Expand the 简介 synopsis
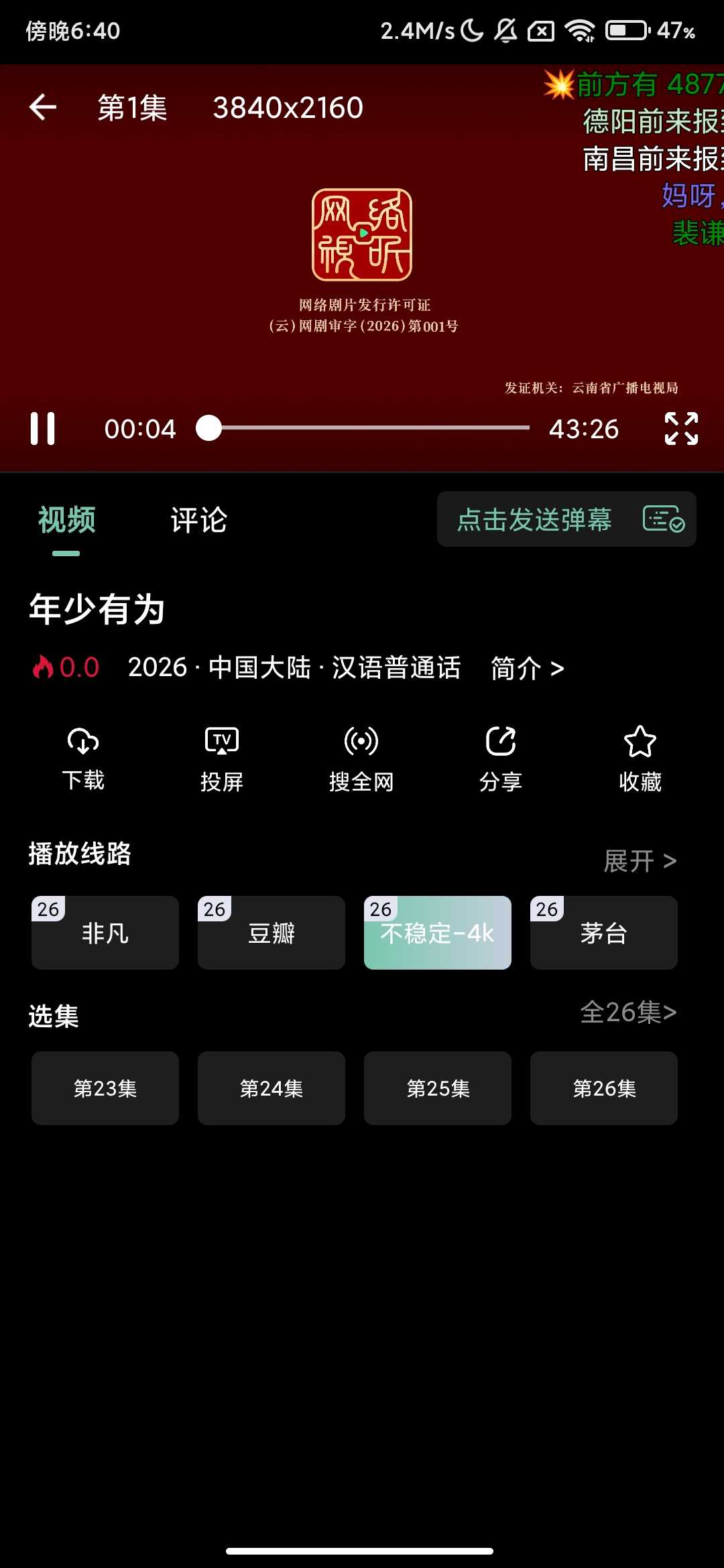 pos(527,667)
